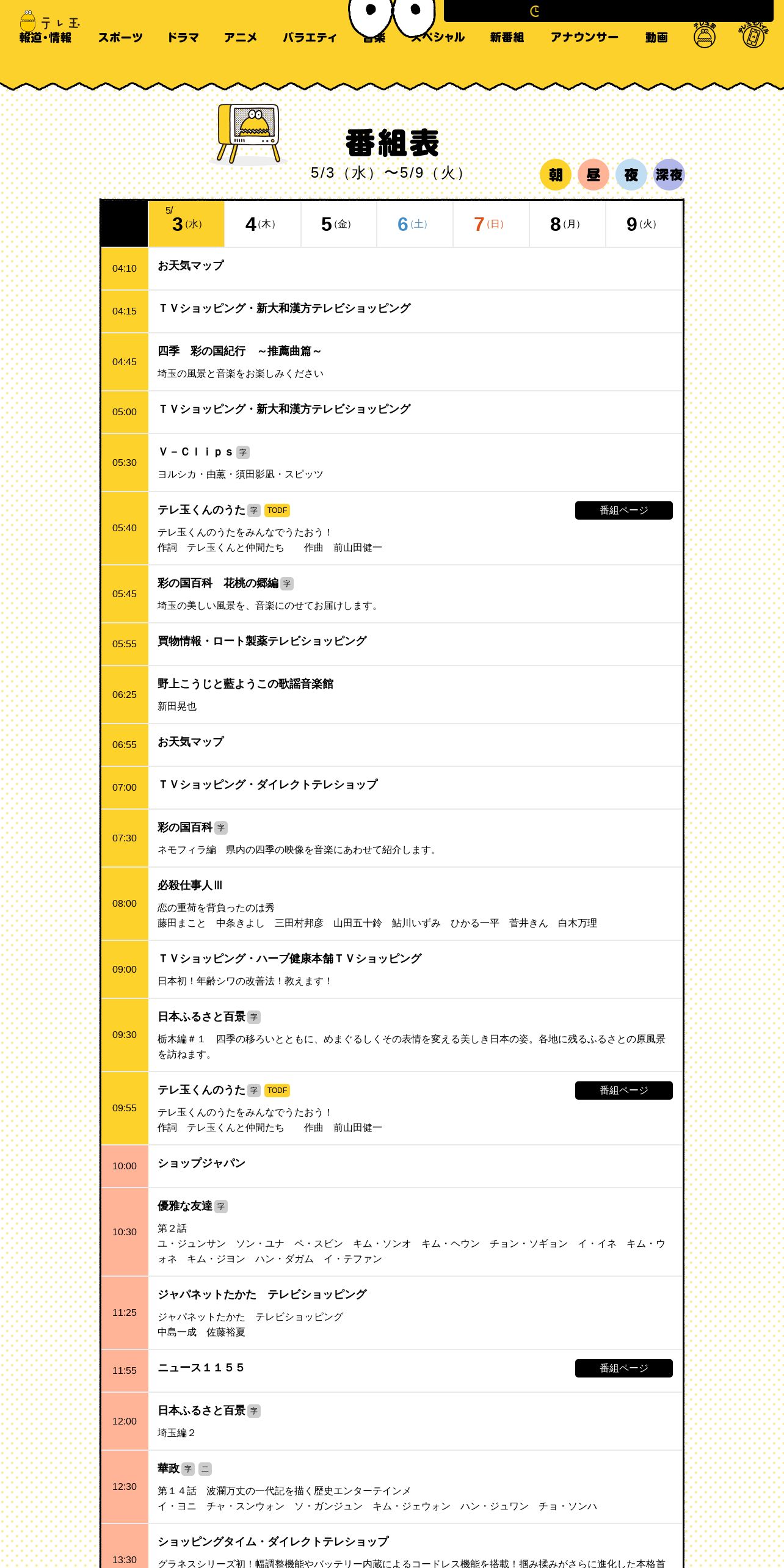Open the アナウンサー page
The height and width of the screenshot is (1568, 784).
tap(584, 38)
